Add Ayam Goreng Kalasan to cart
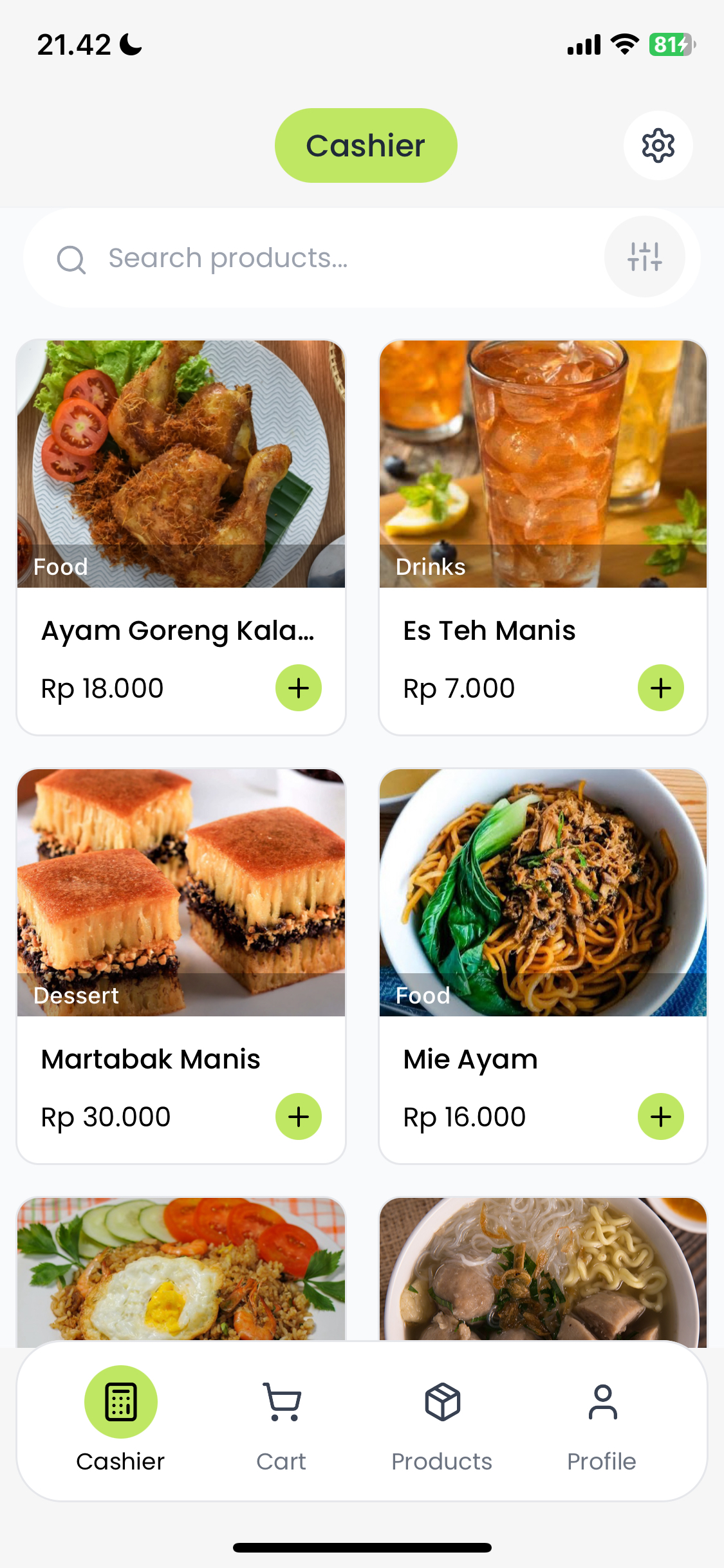Viewport: 724px width, 1568px height. (x=299, y=688)
